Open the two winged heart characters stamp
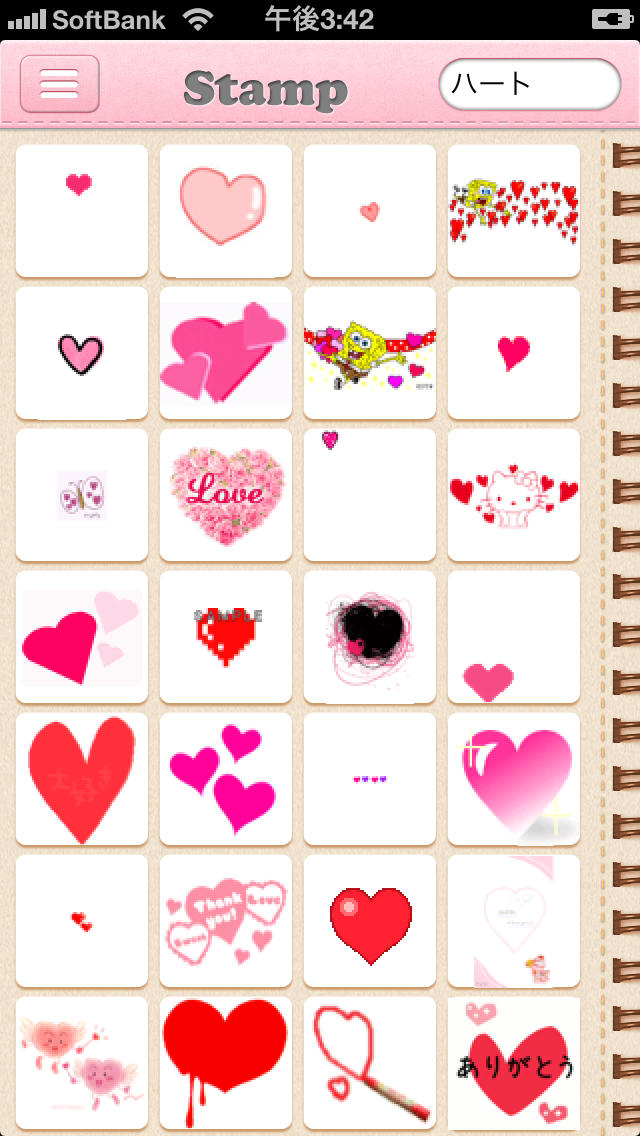 tap(82, 1062)
